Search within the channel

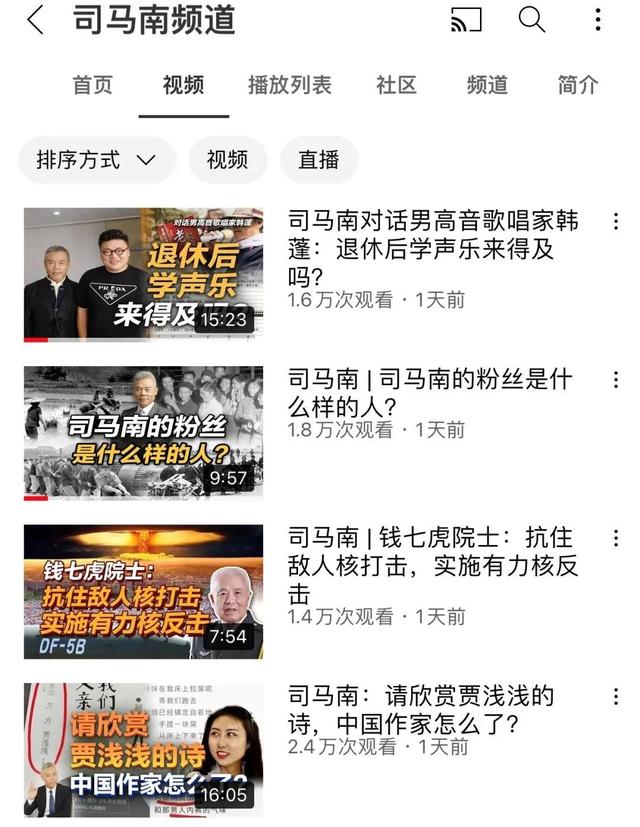point(532,19)
